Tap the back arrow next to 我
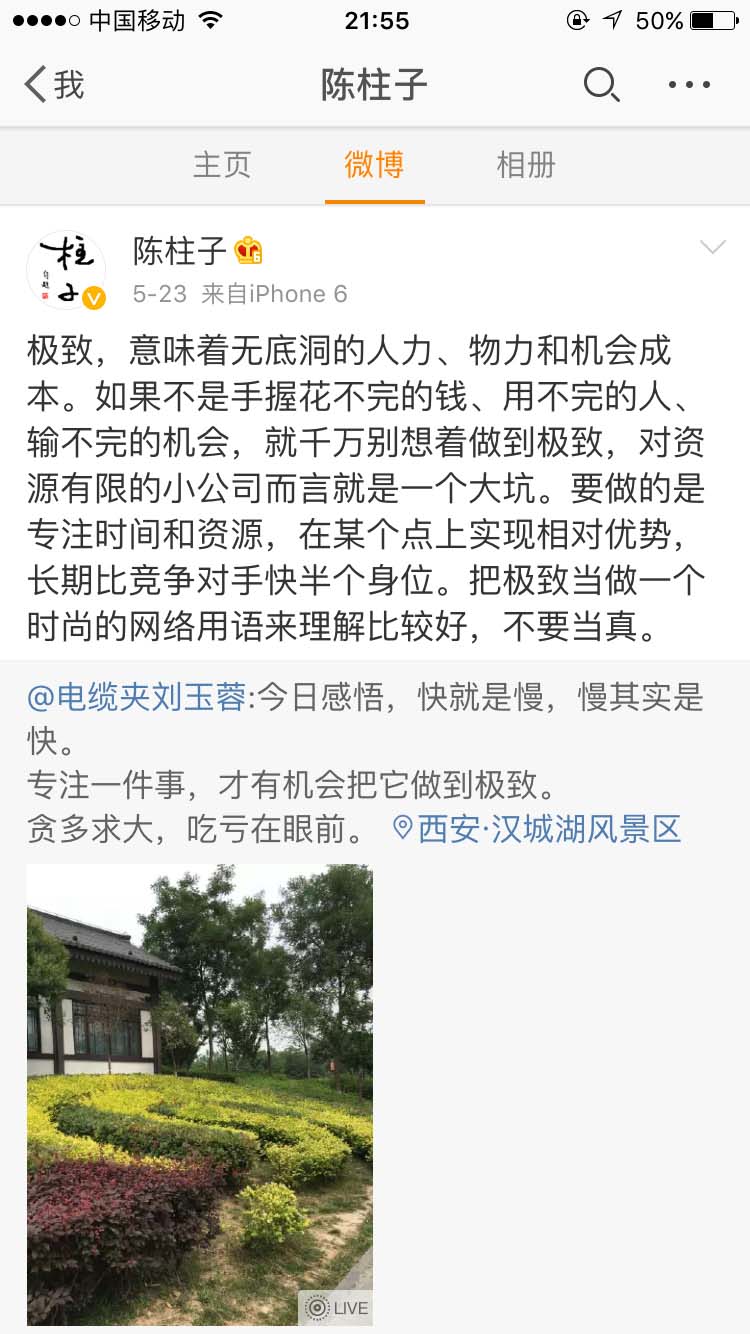 click(x=34, y=86)
